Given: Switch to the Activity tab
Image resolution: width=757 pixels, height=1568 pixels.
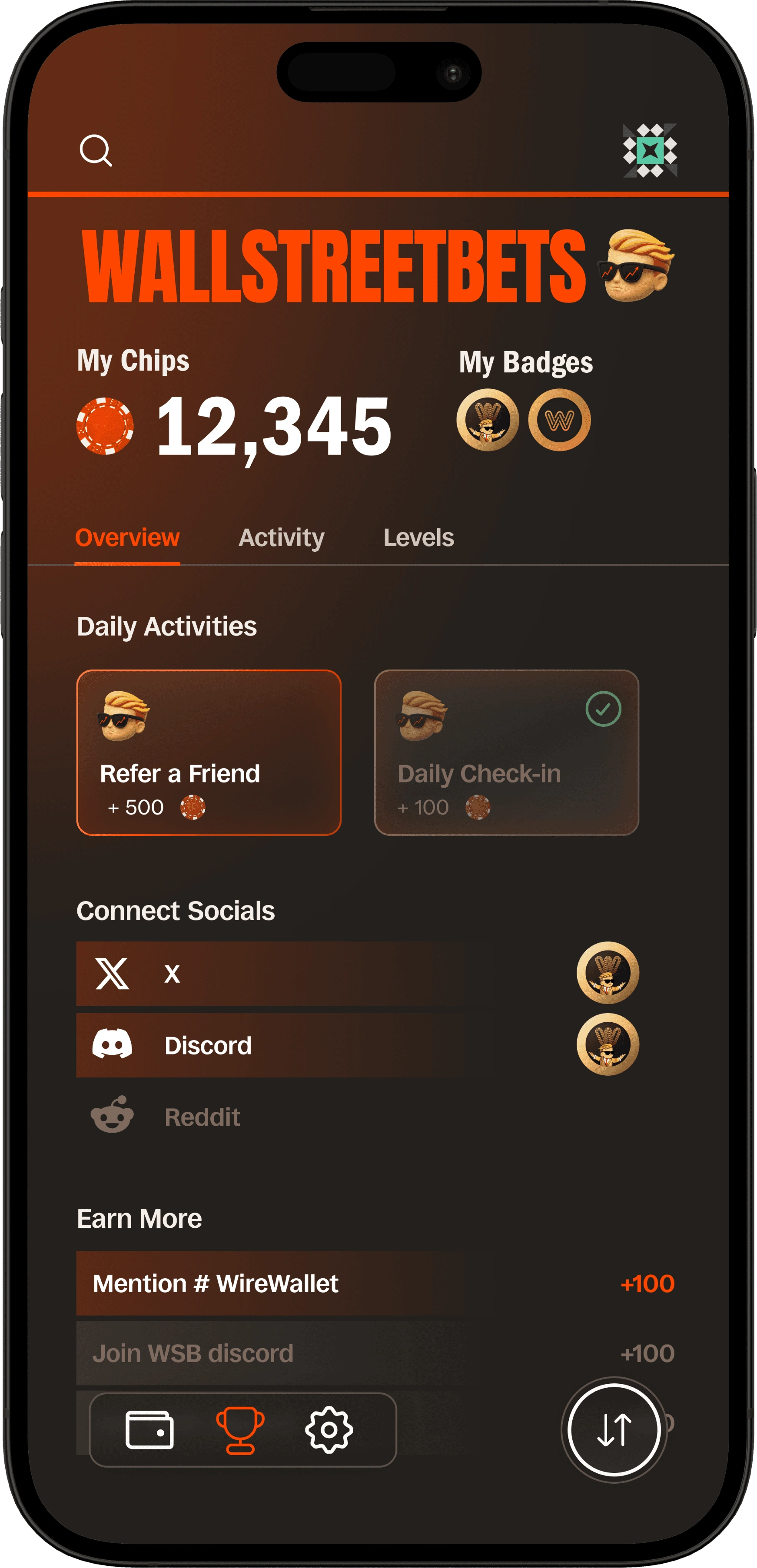Looking at the screenshot, I should pyautogui.click(x=281, y=537).
